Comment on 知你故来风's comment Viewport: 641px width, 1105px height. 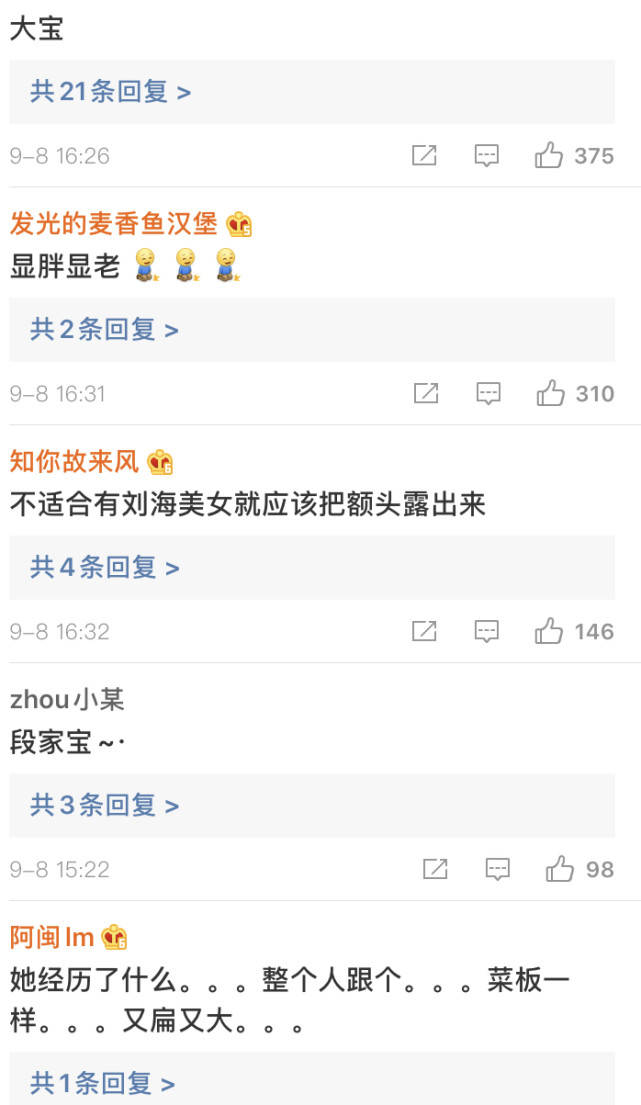click(x=486, y=631)
